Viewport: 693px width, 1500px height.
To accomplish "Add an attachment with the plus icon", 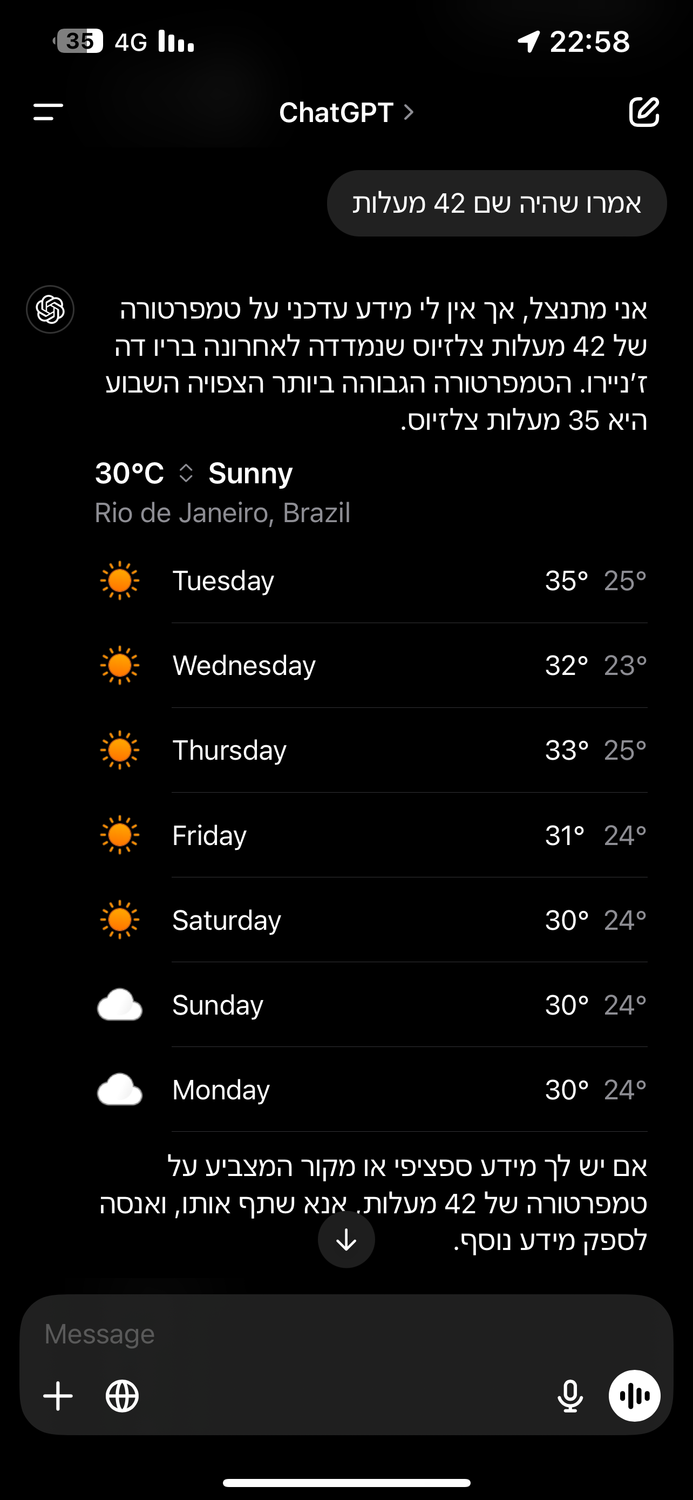I will click(x=59, y=1395).
